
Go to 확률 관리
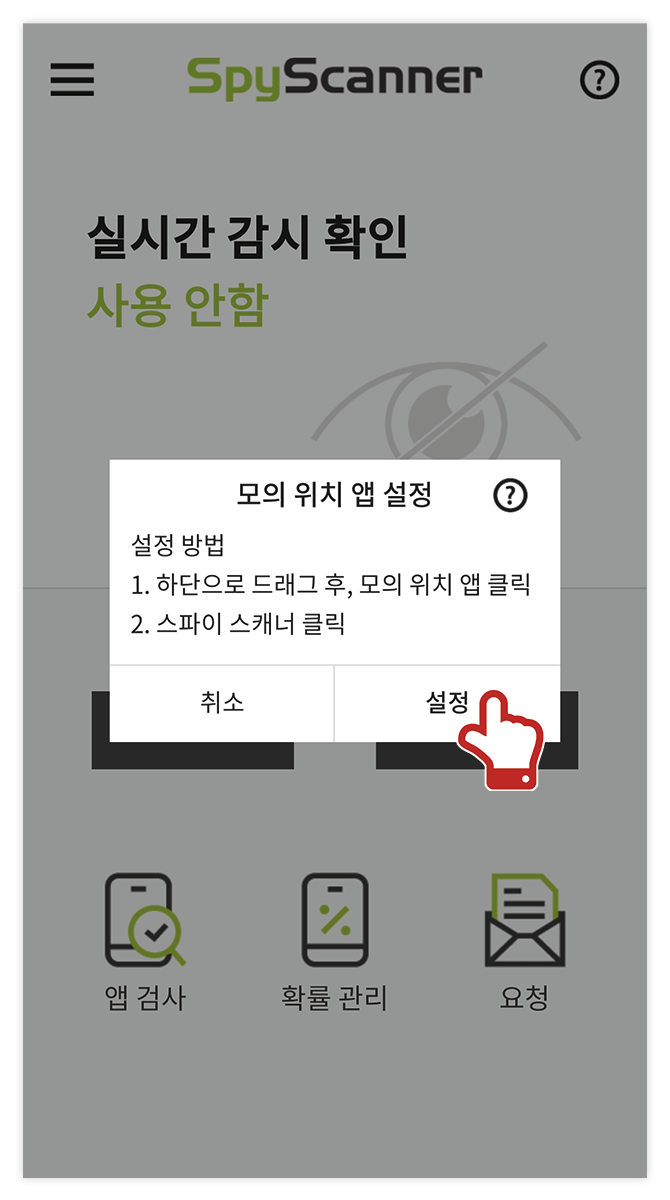(x=334, y=942)
